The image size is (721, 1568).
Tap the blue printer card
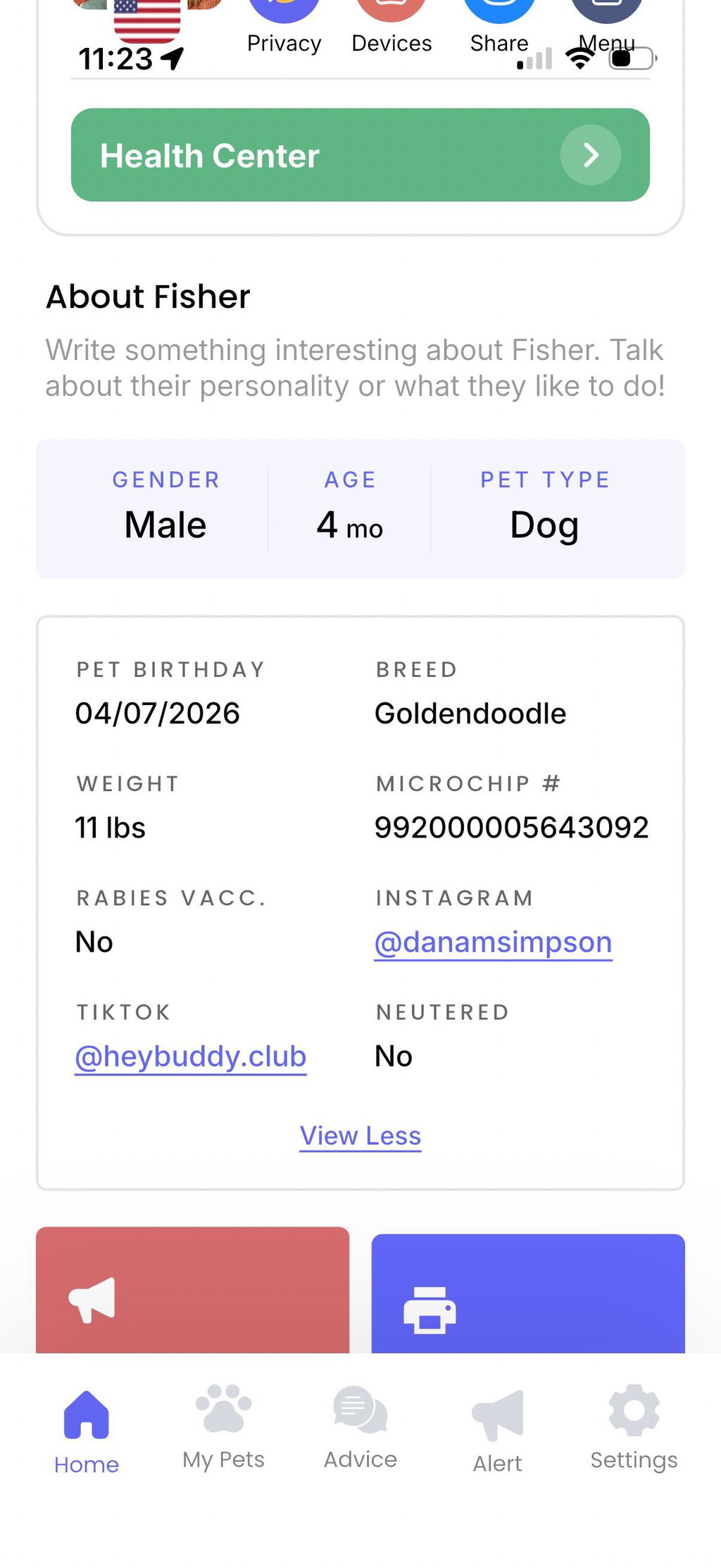[x=528, y=1293]
